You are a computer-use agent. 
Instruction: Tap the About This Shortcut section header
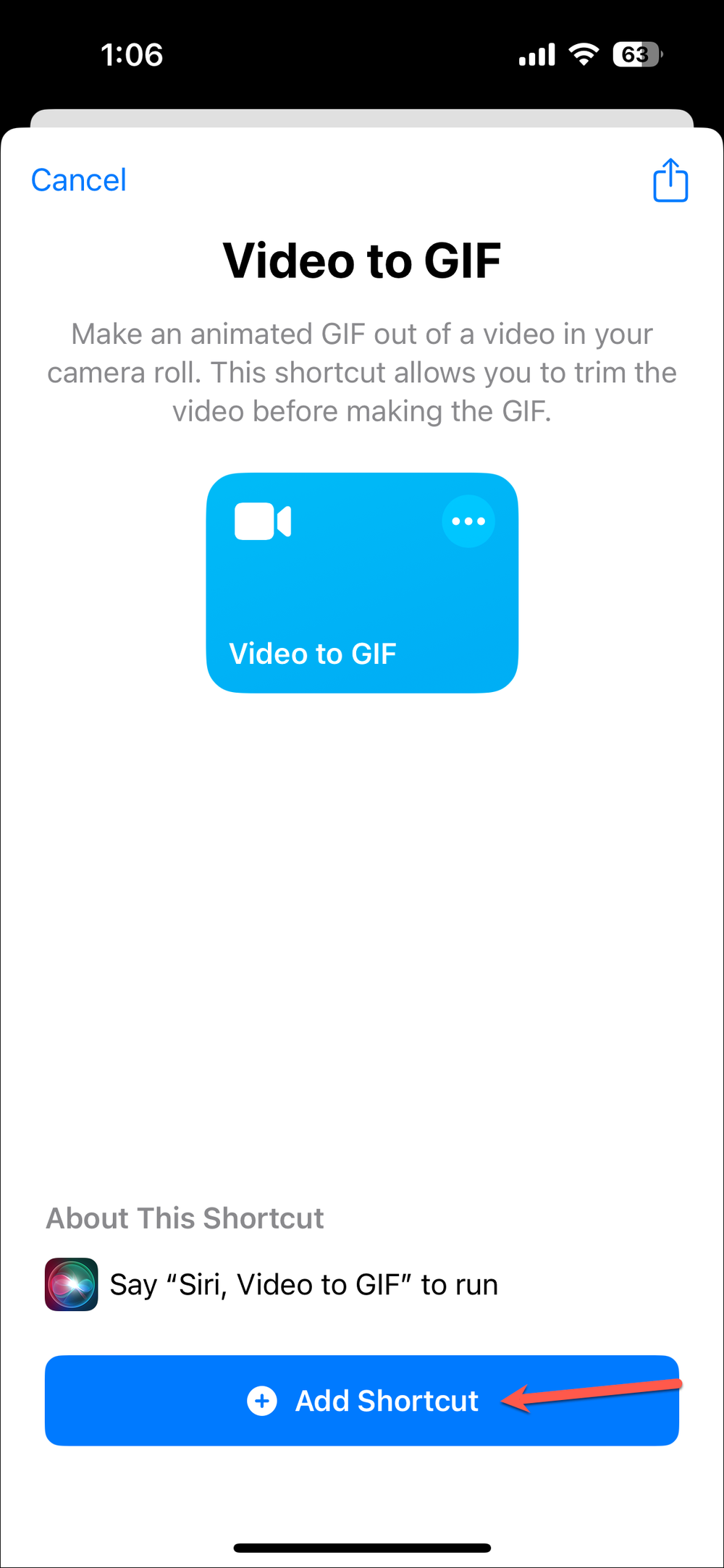[x=185, y=1218]
